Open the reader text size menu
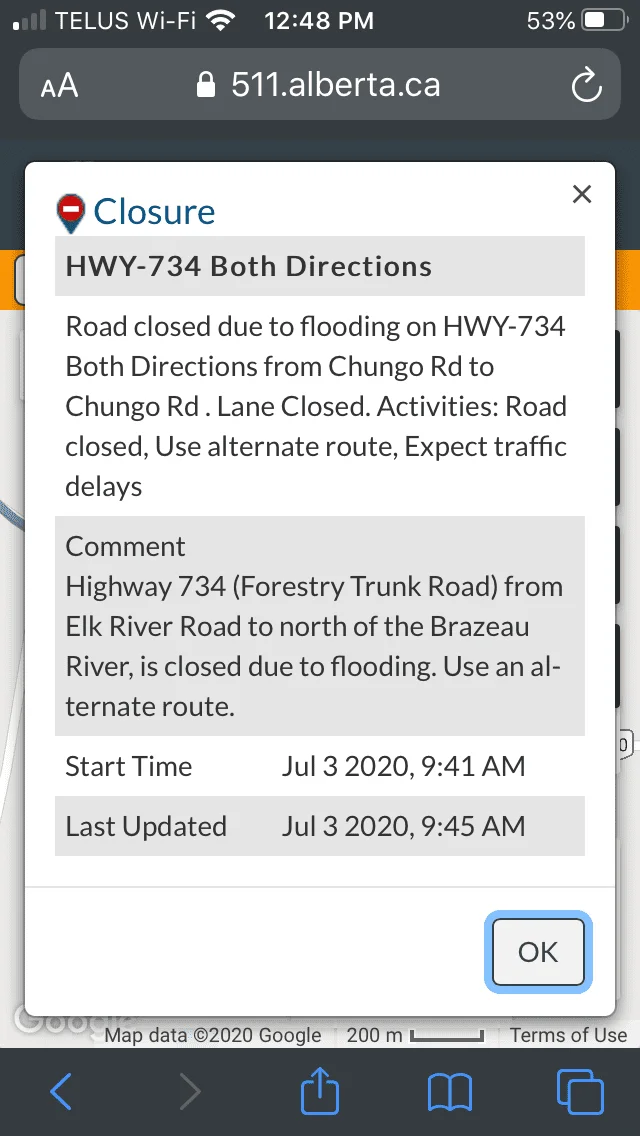The height and width of the screenshot is (1136, 640). click(x=60, y=86)
